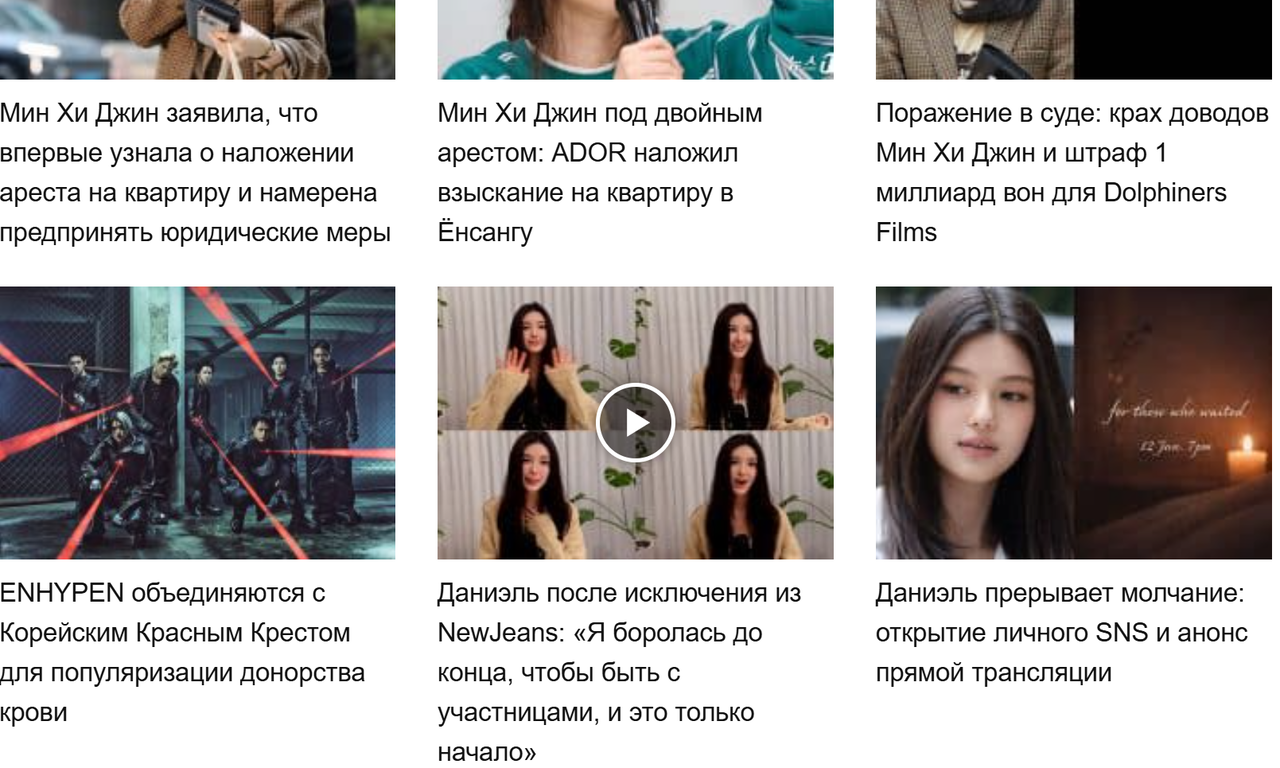Open top photo of woman holding microphone
Image resolution: width=1280 pixels, height=768 pixels.
coord(635,38)
